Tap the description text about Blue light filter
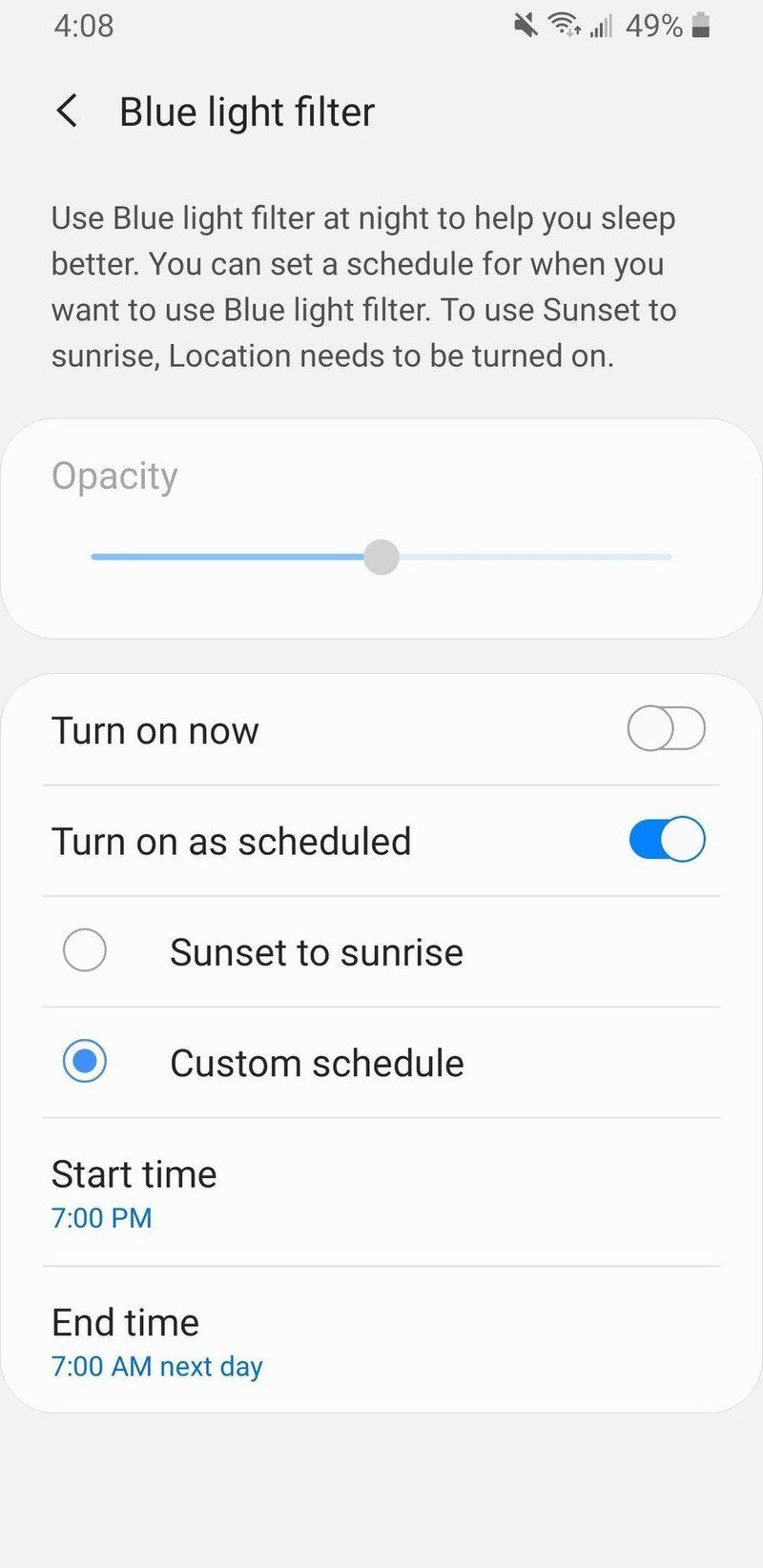 coord(362,286)
